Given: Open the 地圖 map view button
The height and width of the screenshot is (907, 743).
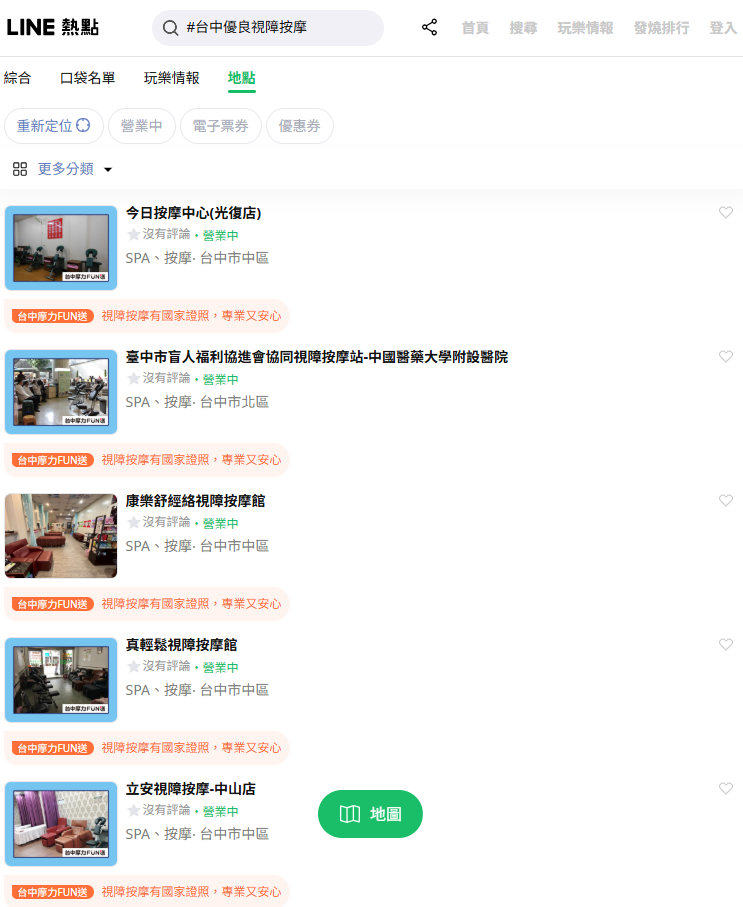Looking at the screenshot, I should (370, 814).
